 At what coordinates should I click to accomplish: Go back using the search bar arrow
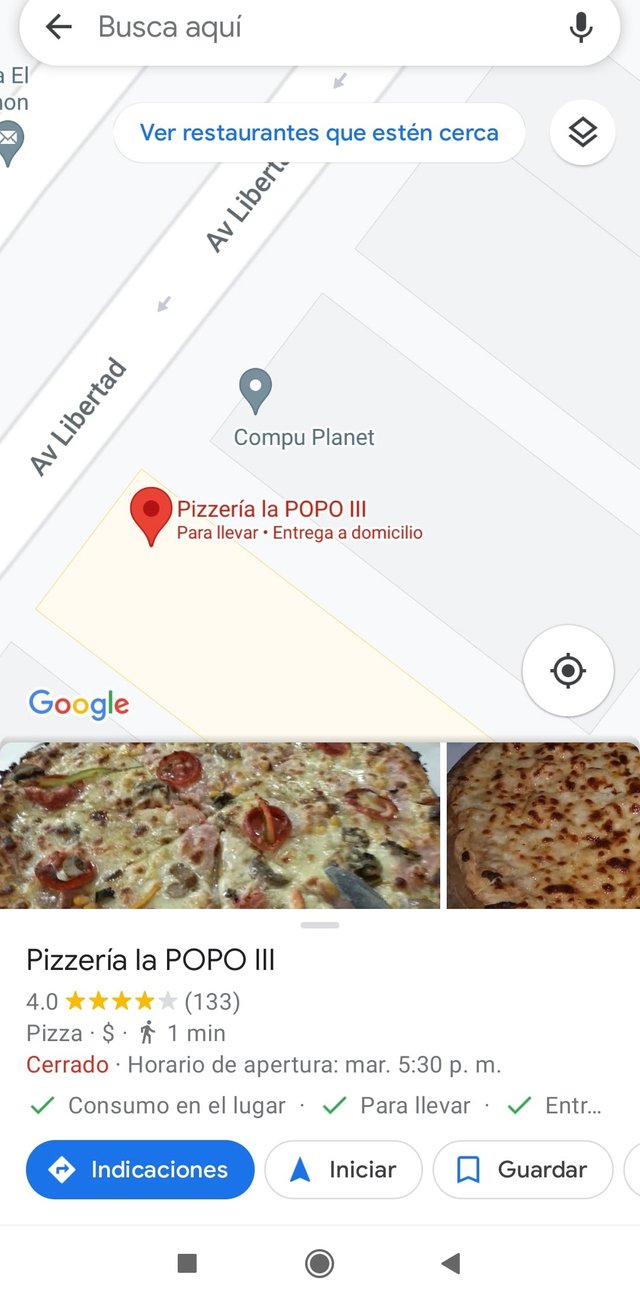pos(59,28)
